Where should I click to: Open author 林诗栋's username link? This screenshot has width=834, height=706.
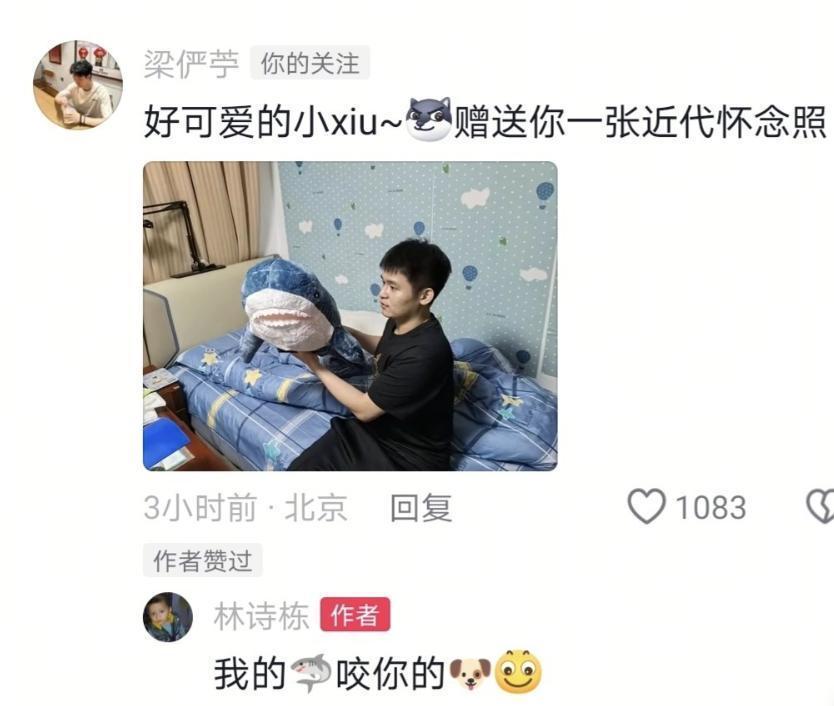tap(261, 617)
